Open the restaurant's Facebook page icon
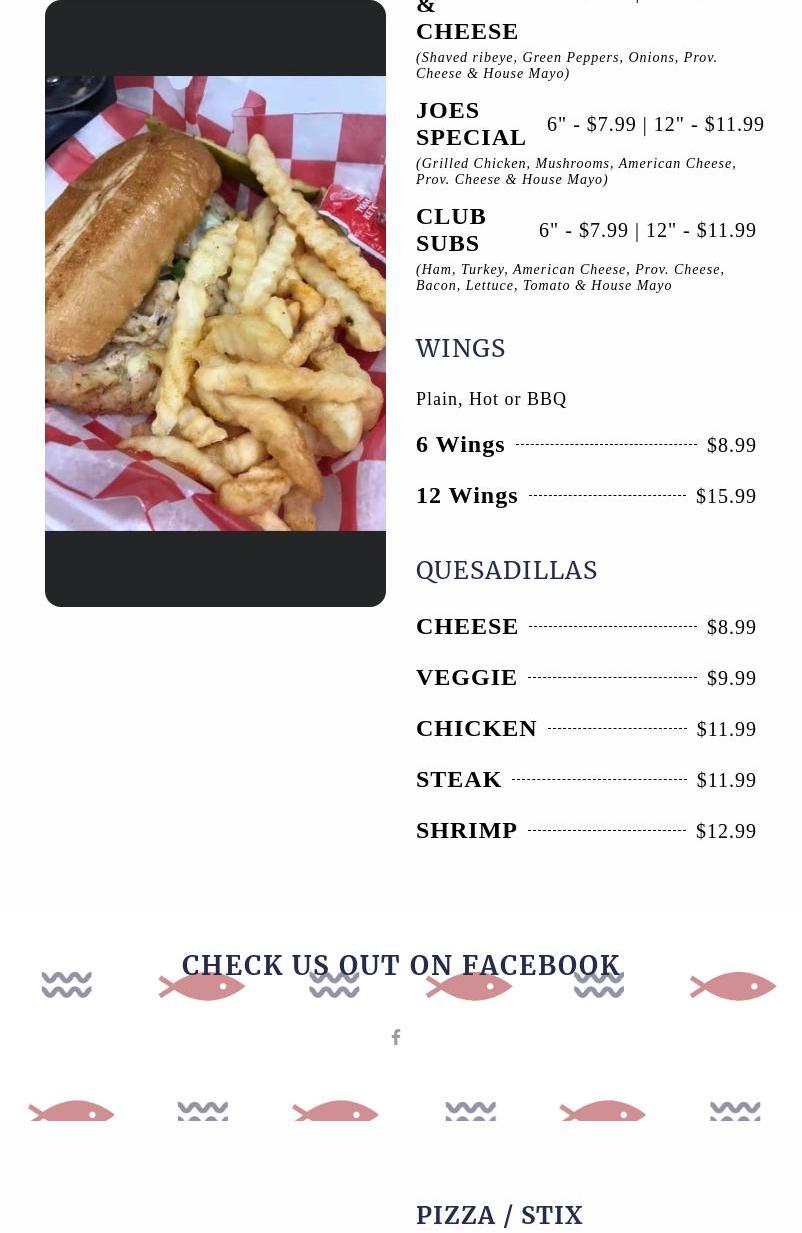 point(396,1037)
